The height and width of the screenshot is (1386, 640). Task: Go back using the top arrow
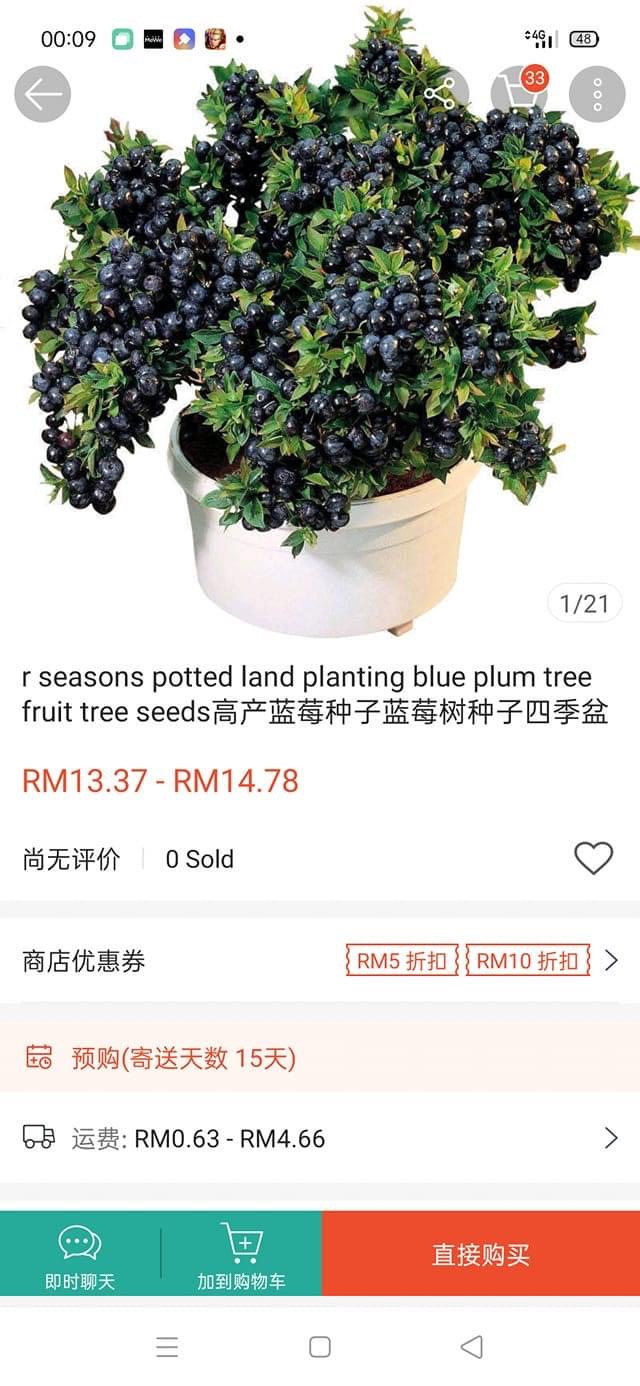(42, 94)
